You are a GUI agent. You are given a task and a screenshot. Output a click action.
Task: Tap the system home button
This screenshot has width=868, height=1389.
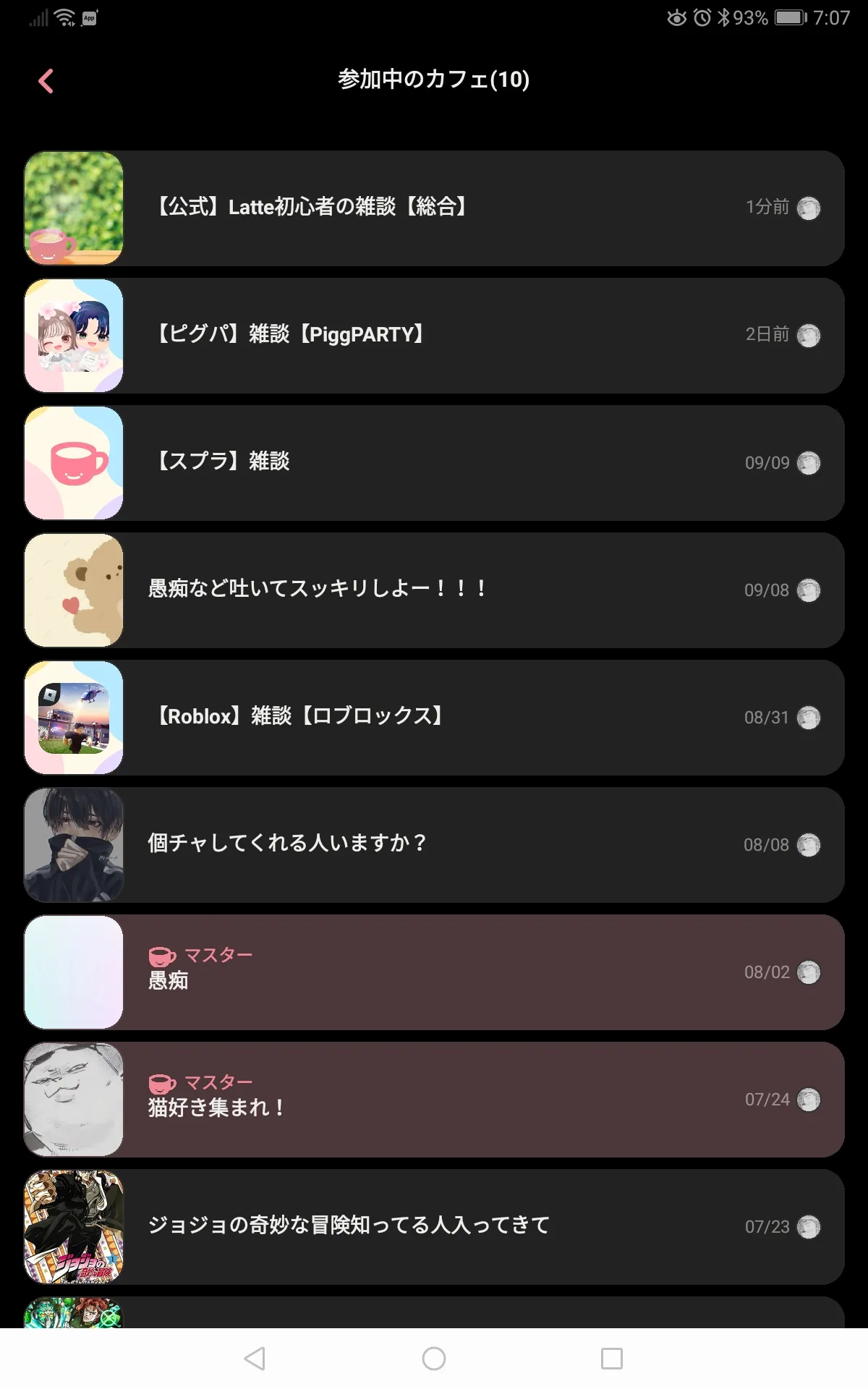tap(434, 1359)
